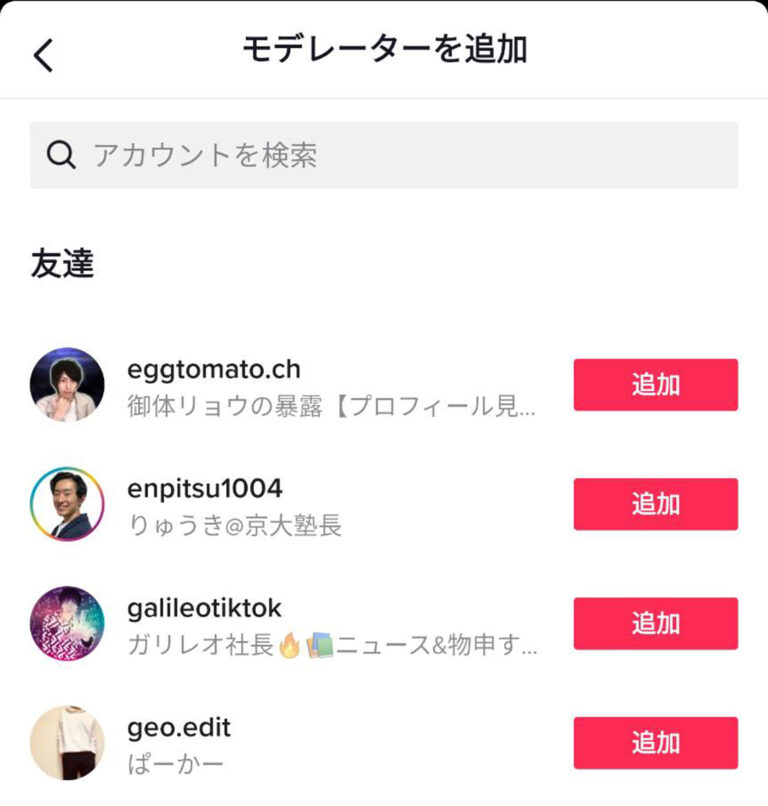This screenshot has height=806, width=768.
Task: Open the search magnifier icon
Action: 62,153
